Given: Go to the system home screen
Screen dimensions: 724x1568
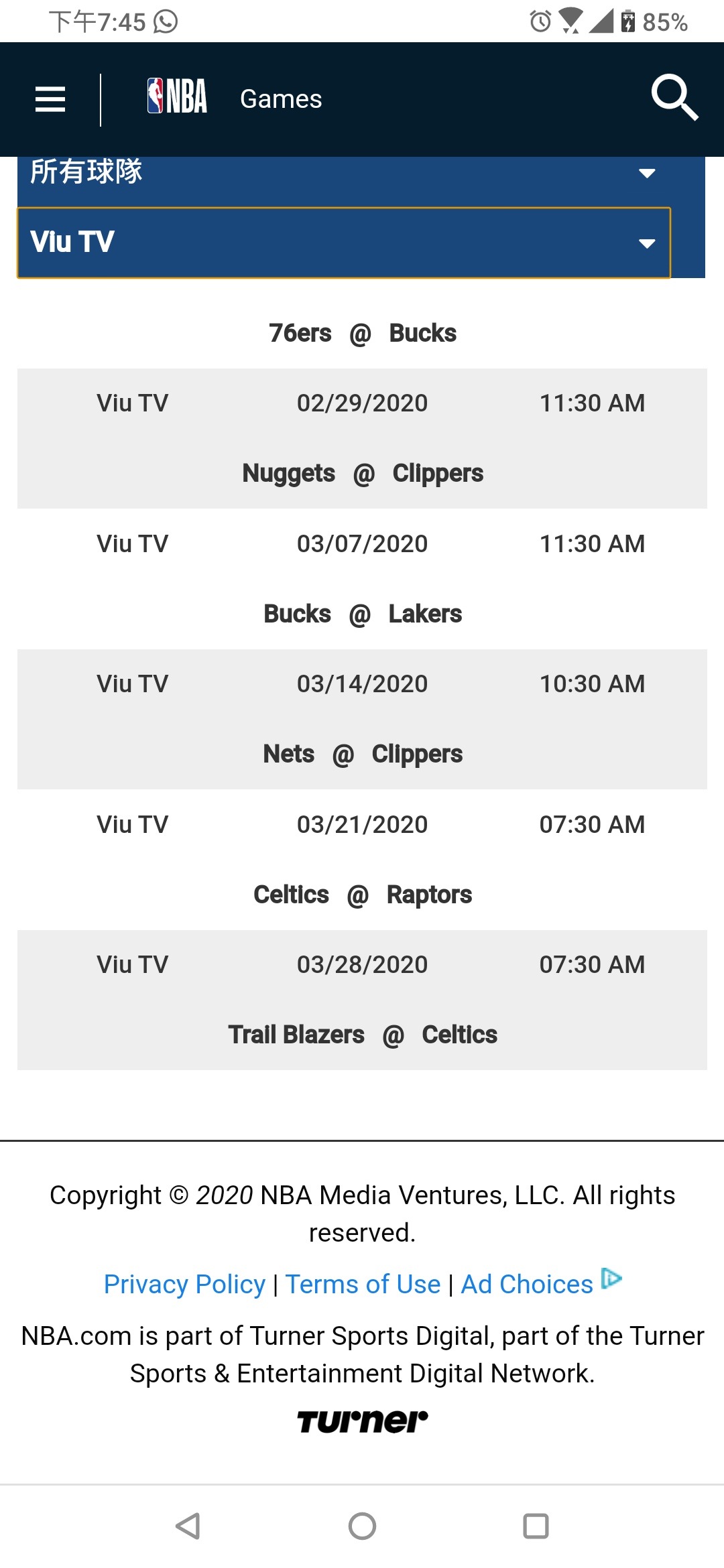Looking at the screenshot, I should pyautogui.click(x=362, y=1526).
